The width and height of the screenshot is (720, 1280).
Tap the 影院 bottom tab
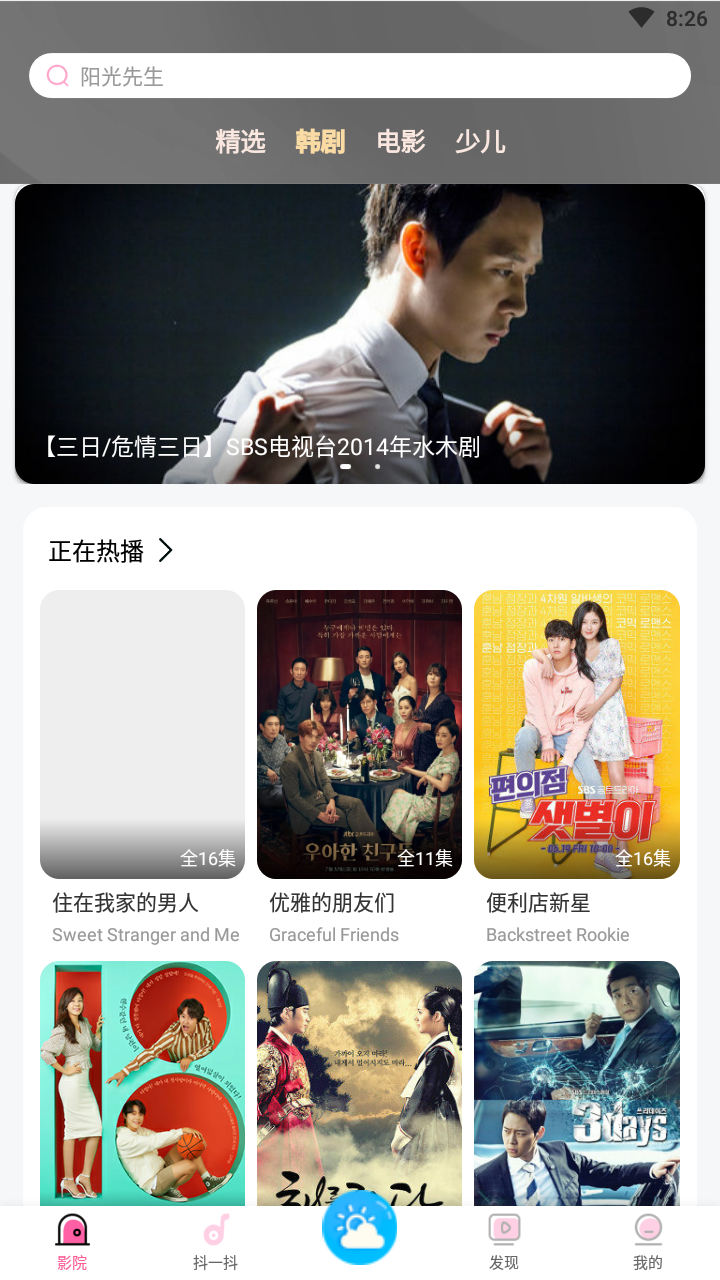click(72, 1242)
